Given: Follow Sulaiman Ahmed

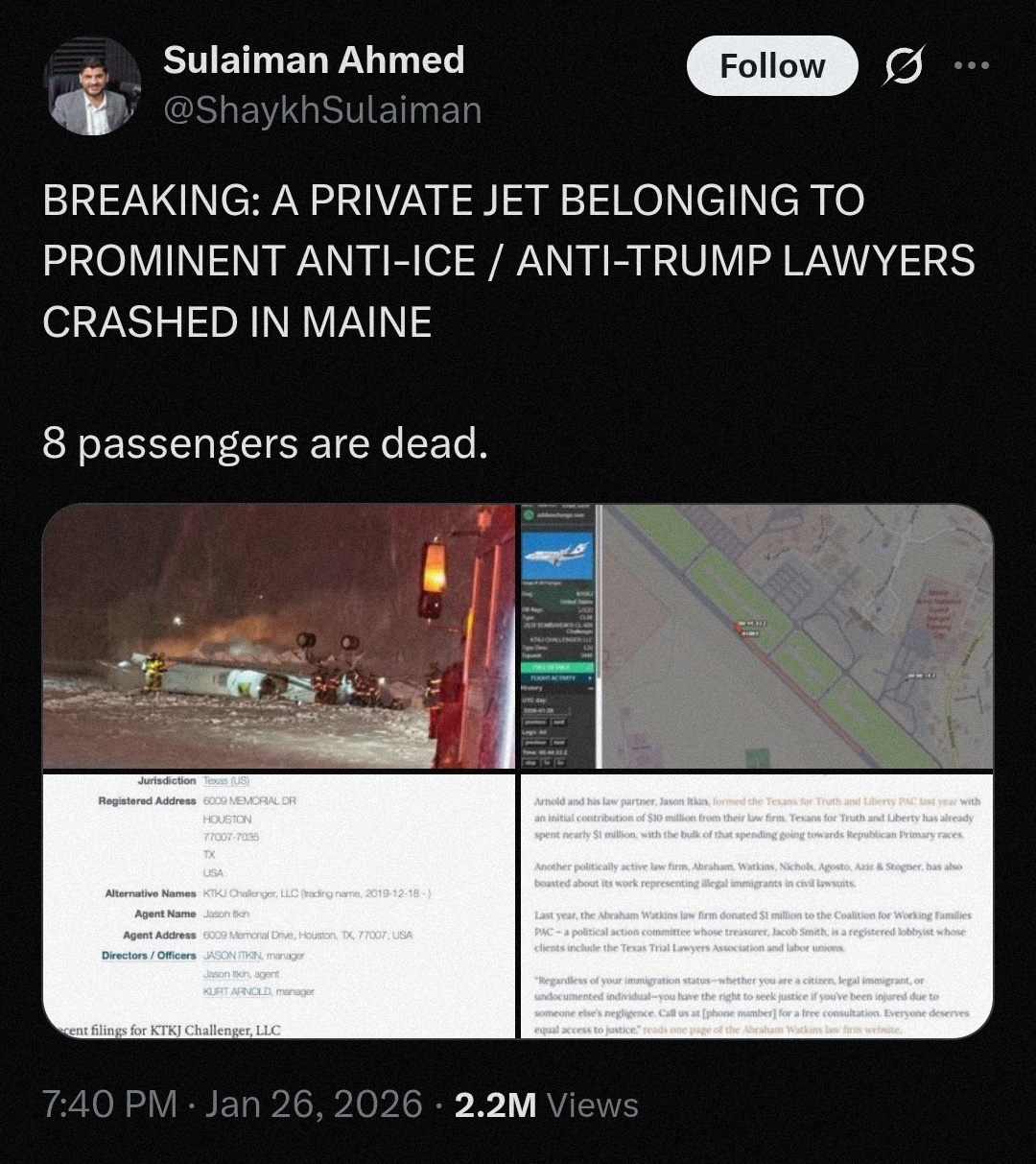Looking at the screenshot, I should (x=771, y=66).
